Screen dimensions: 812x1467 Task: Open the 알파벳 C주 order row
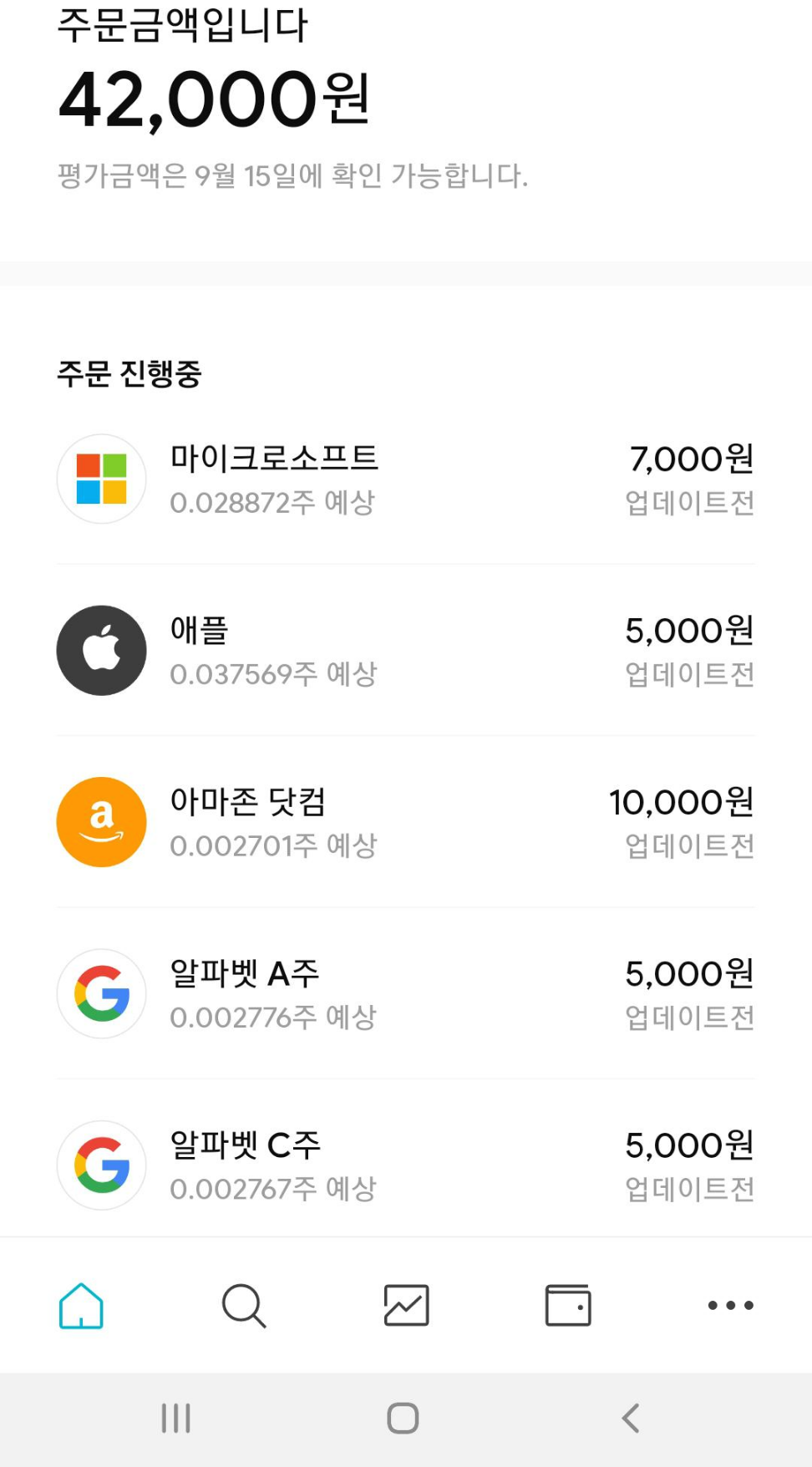coord(406,1165)
